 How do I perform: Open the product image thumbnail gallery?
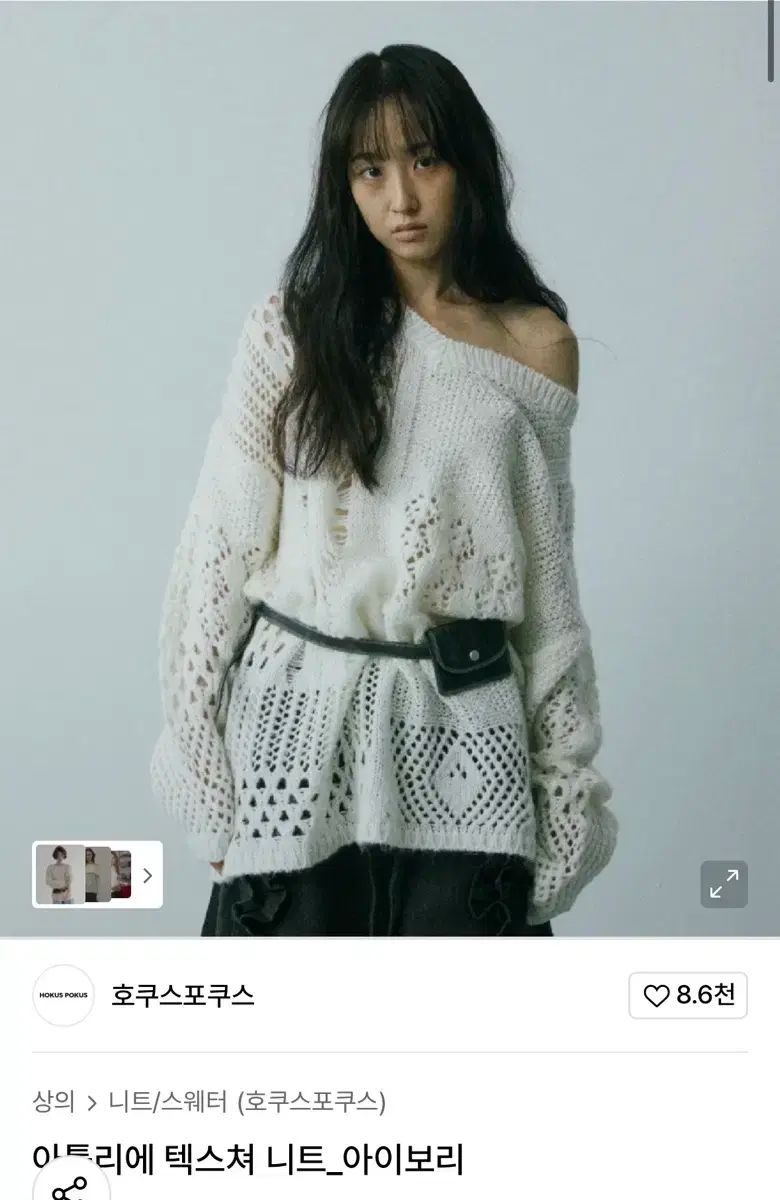click(98, 875)
